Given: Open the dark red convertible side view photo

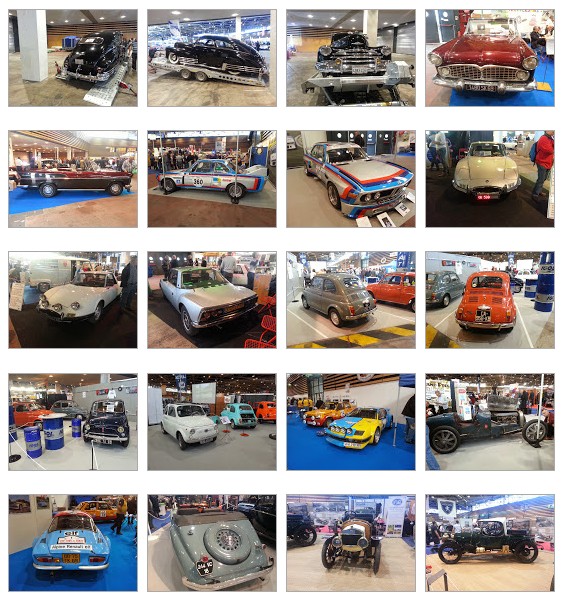Looking at the screenshot, I should click(x=73, y=179).
